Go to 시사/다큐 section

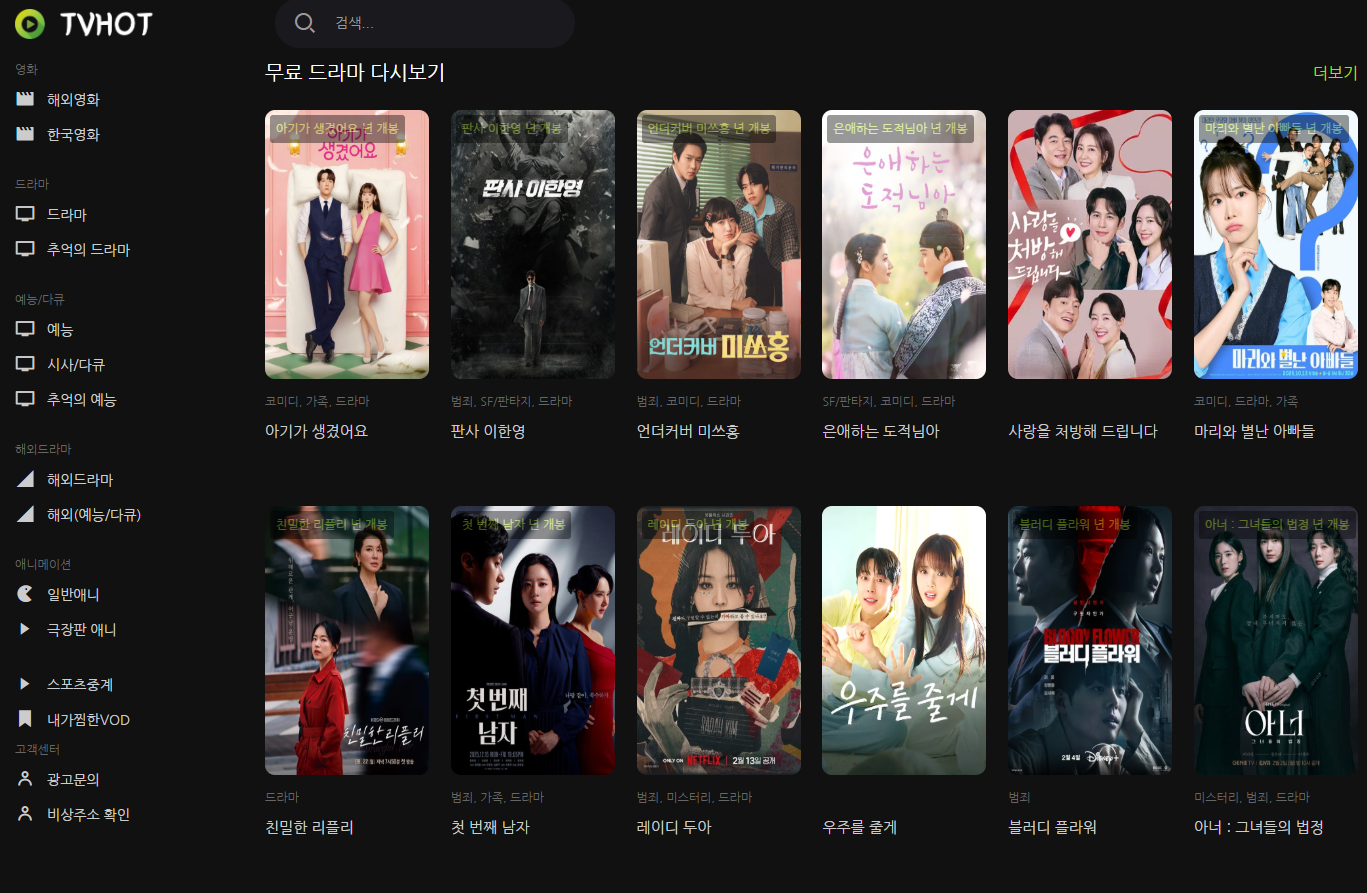pos(76,365)
